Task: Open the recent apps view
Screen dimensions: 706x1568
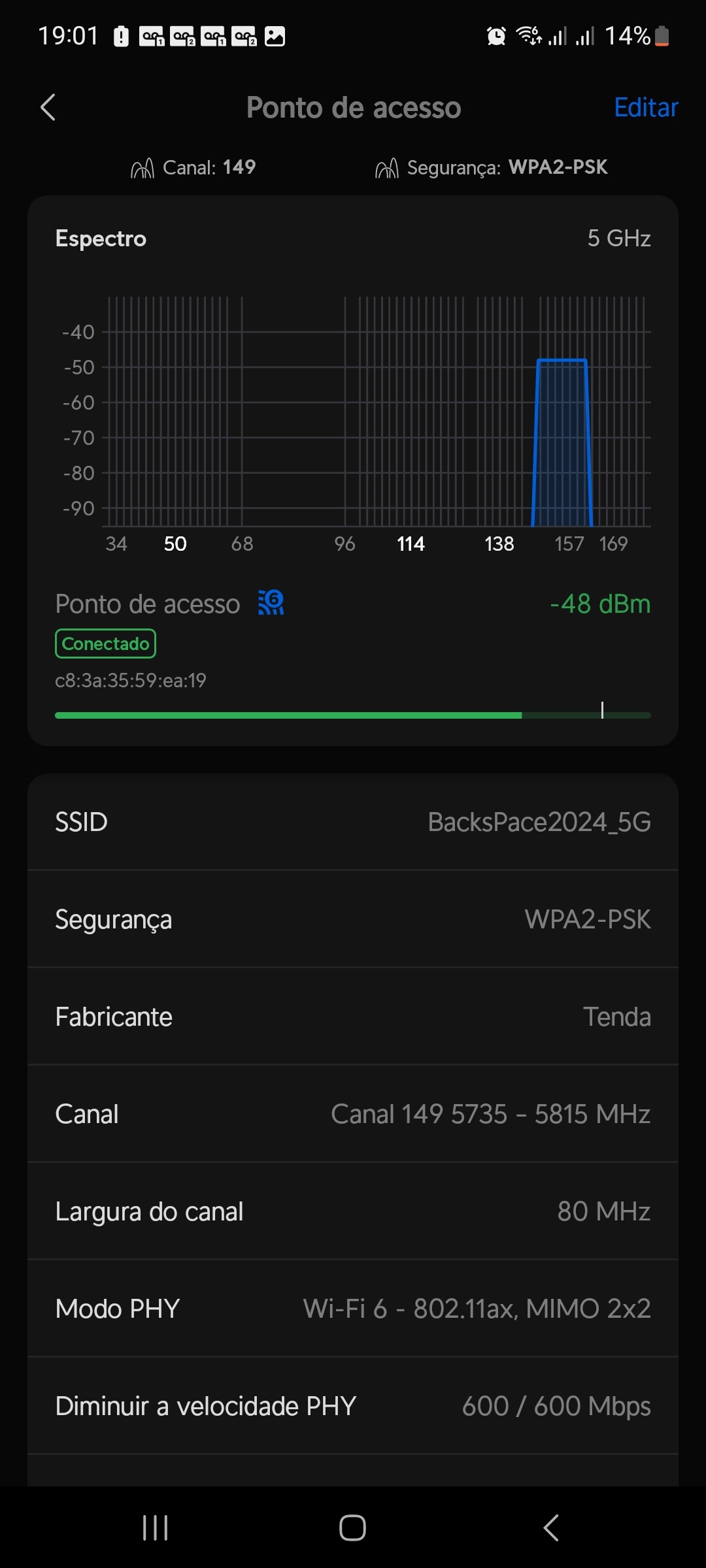Action: 156,1527
